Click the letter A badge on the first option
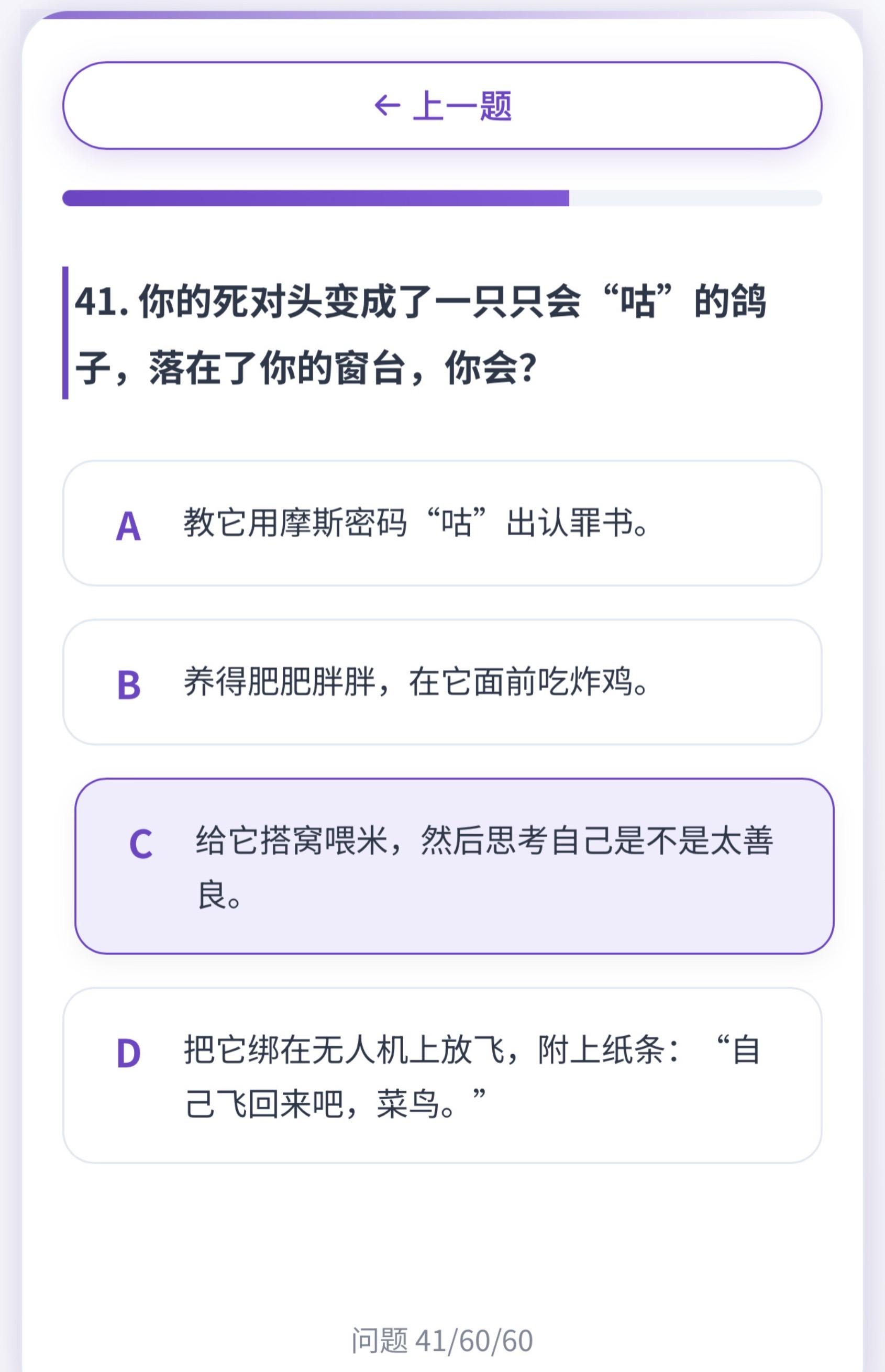Screen dimensions: 885x1372 133,529
